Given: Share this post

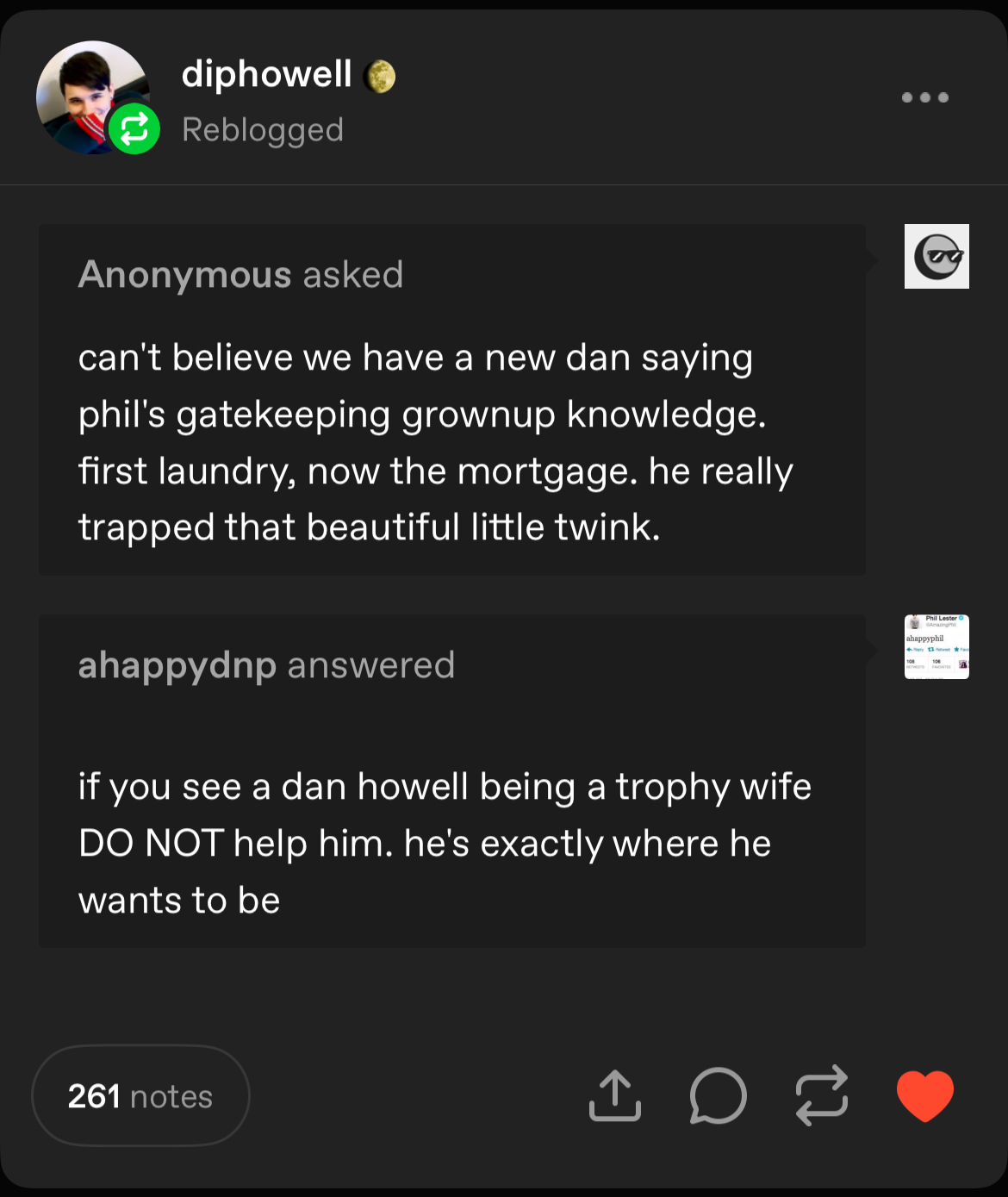Looking at the screenshot, I should [x=614, y=1096].
